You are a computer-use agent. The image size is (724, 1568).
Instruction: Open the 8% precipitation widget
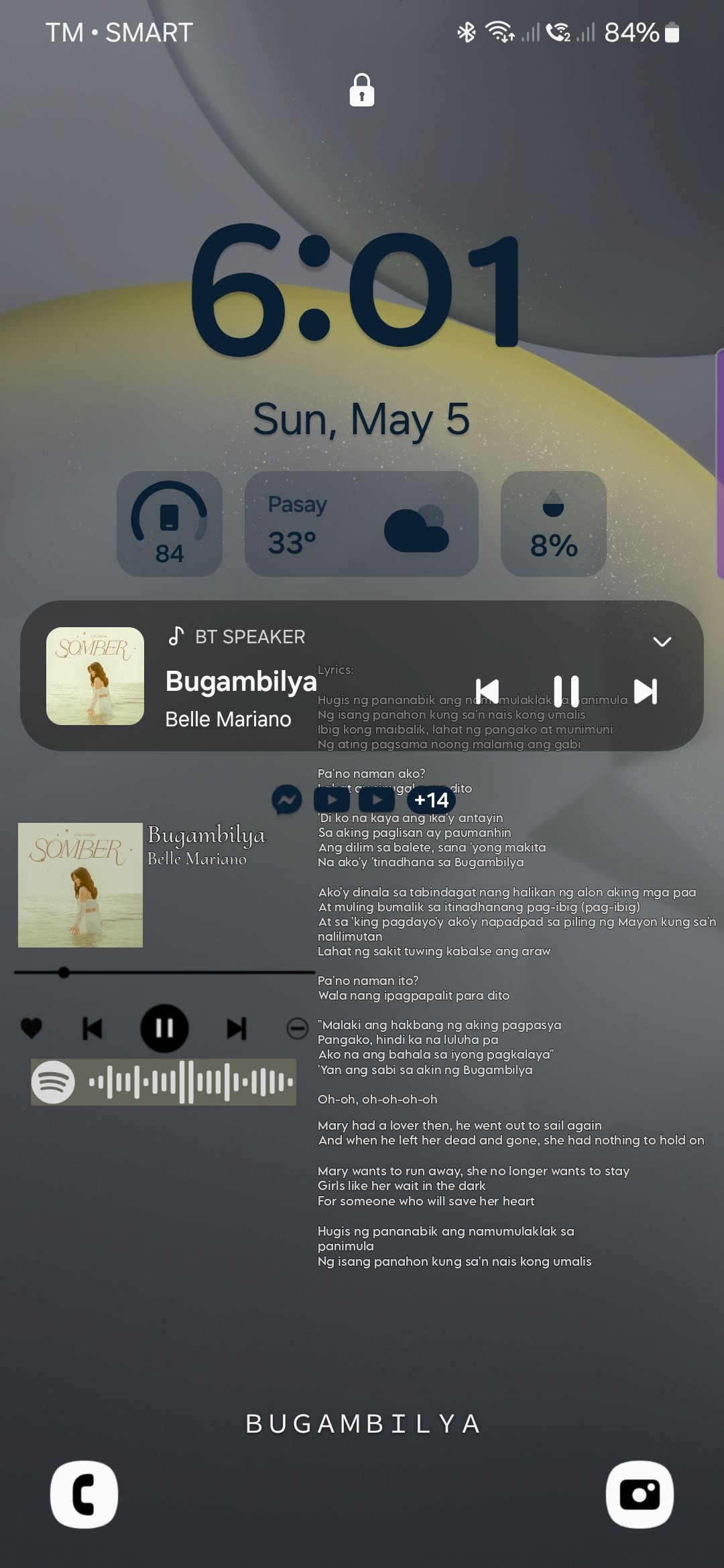553,524
